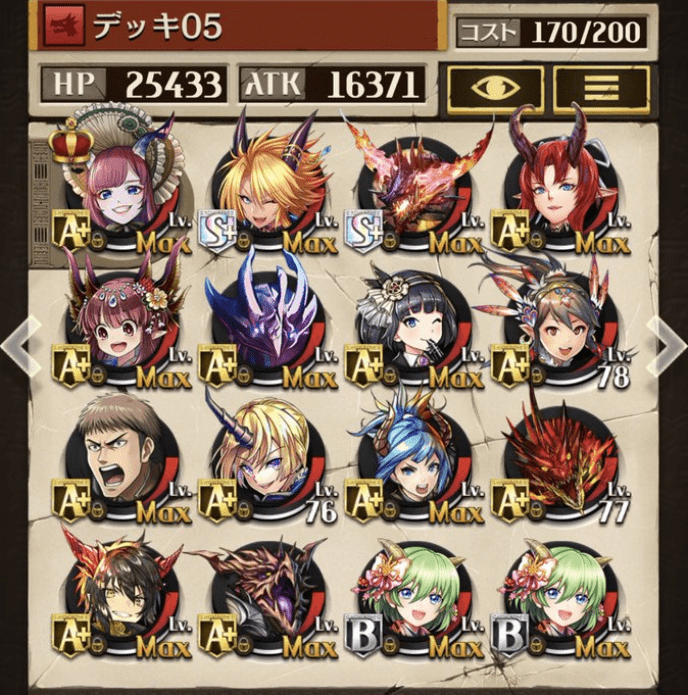
Task: Go to the previous deck arrow
Action: pyautogui.click(x=20, y=345)
